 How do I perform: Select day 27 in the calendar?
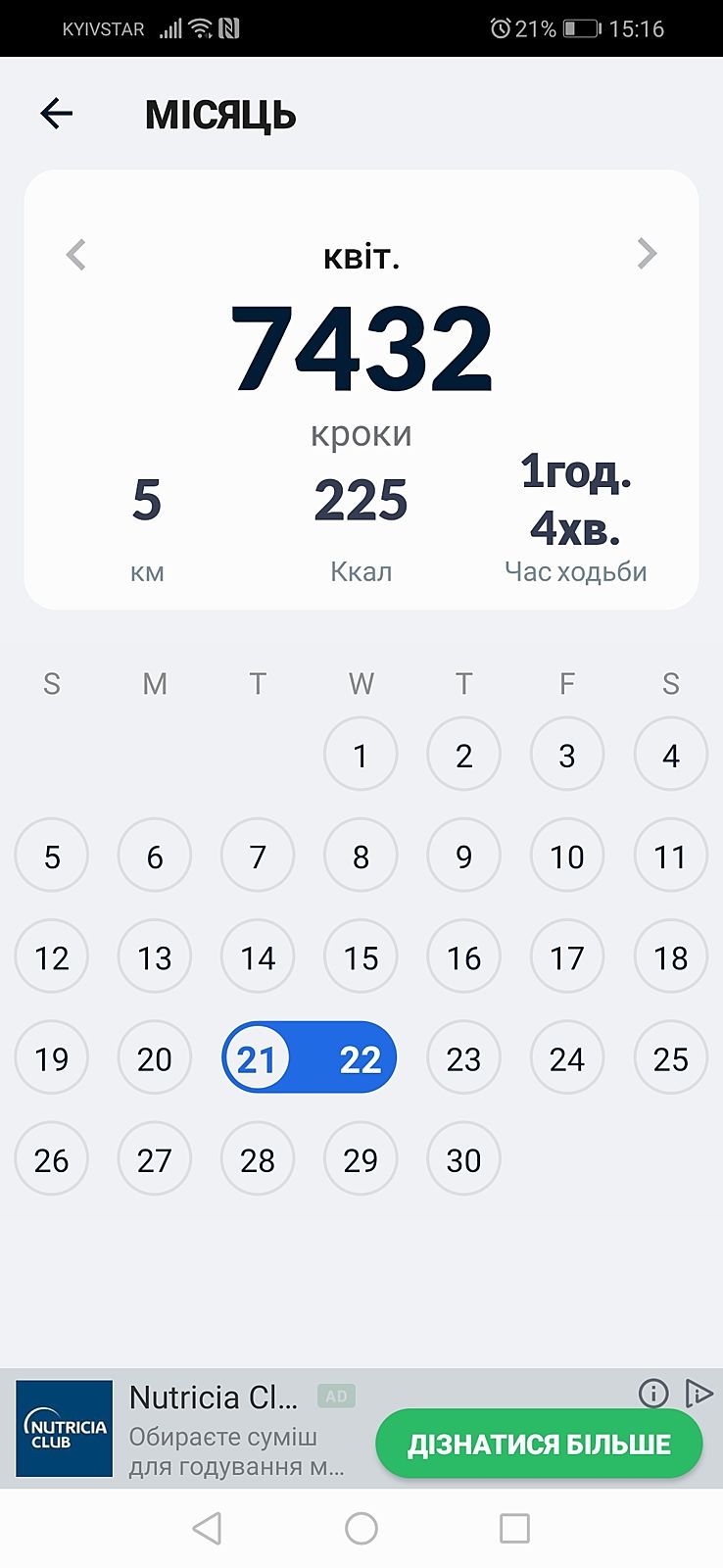[155, 1159]
